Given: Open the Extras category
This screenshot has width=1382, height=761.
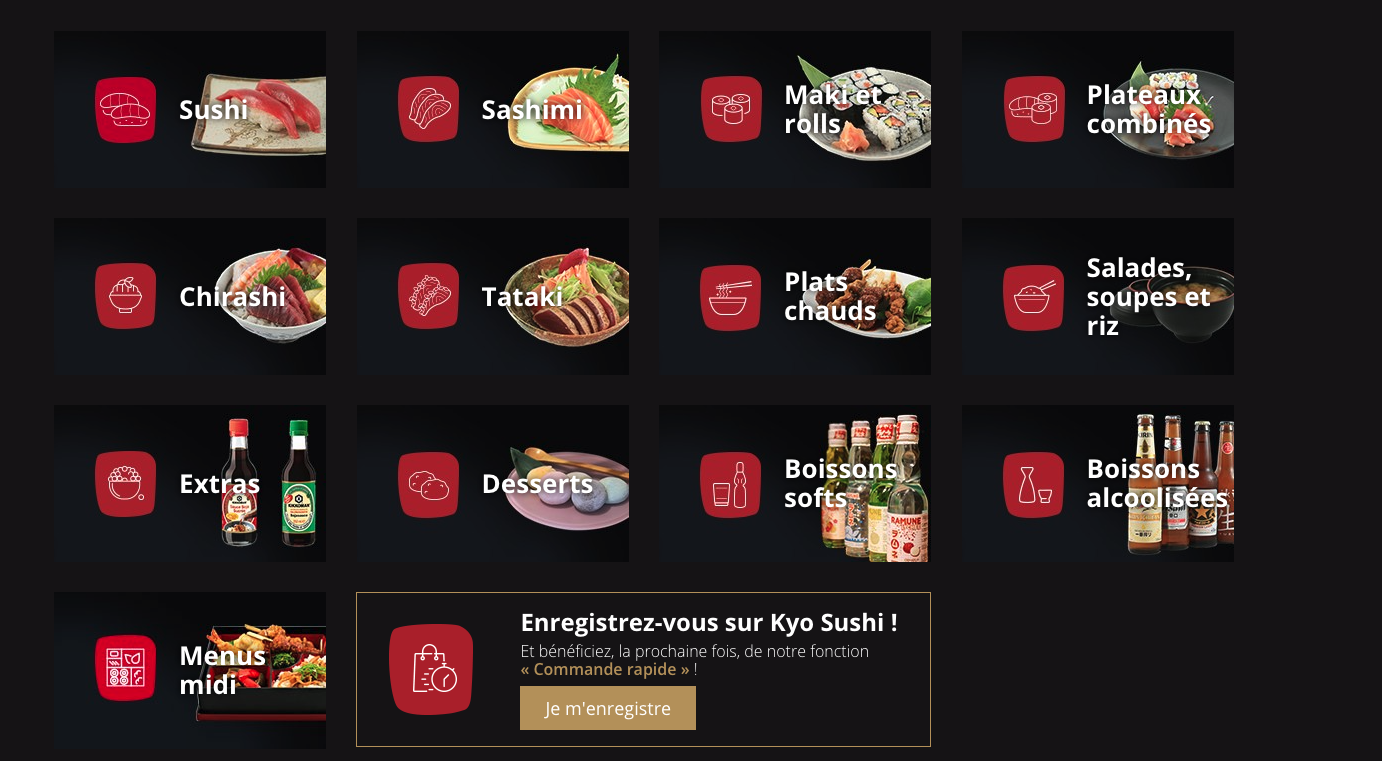Looking at the screenshot, I should [x=190, y=483].
